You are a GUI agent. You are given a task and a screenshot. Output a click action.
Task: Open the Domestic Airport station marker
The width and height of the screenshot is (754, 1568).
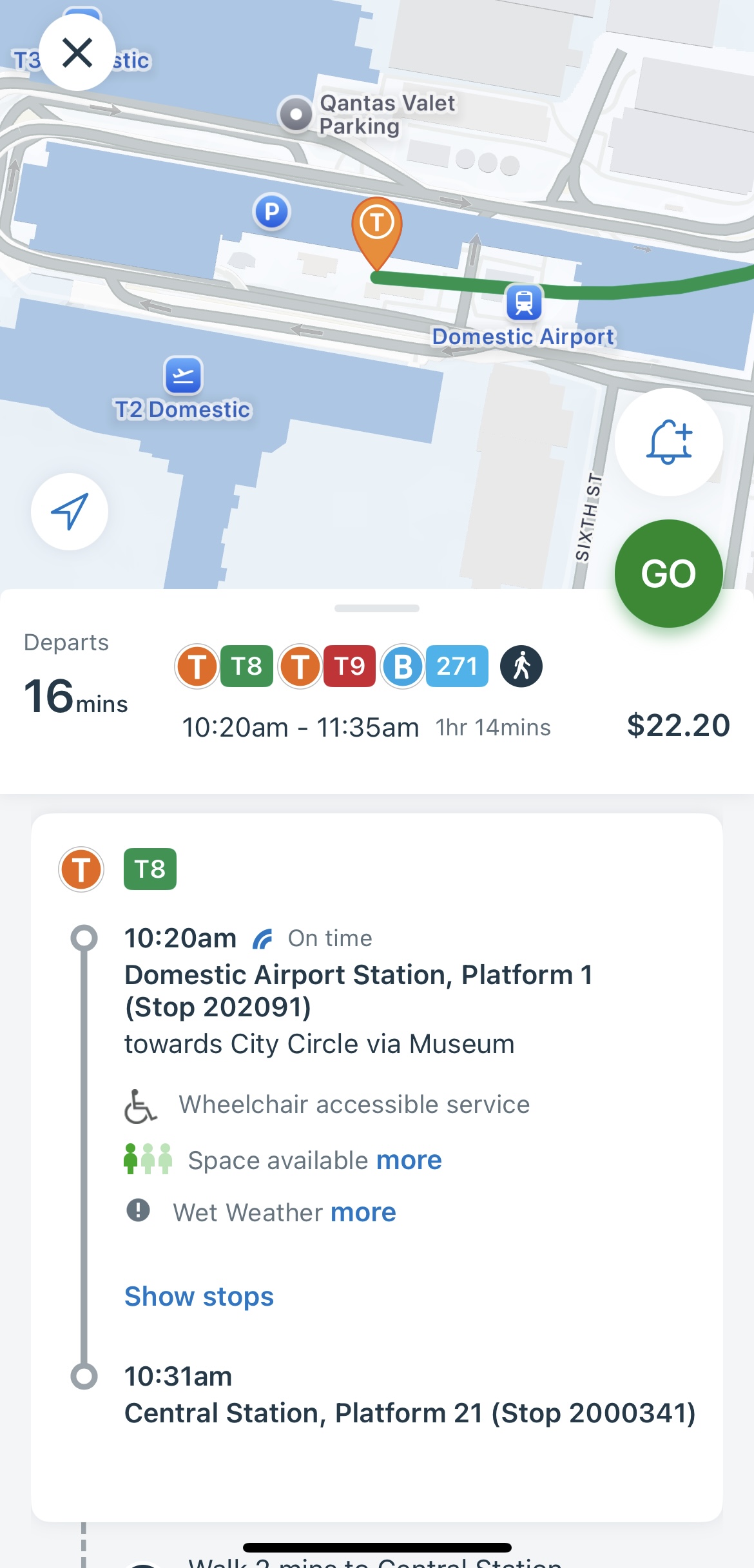tap(524, 302)
